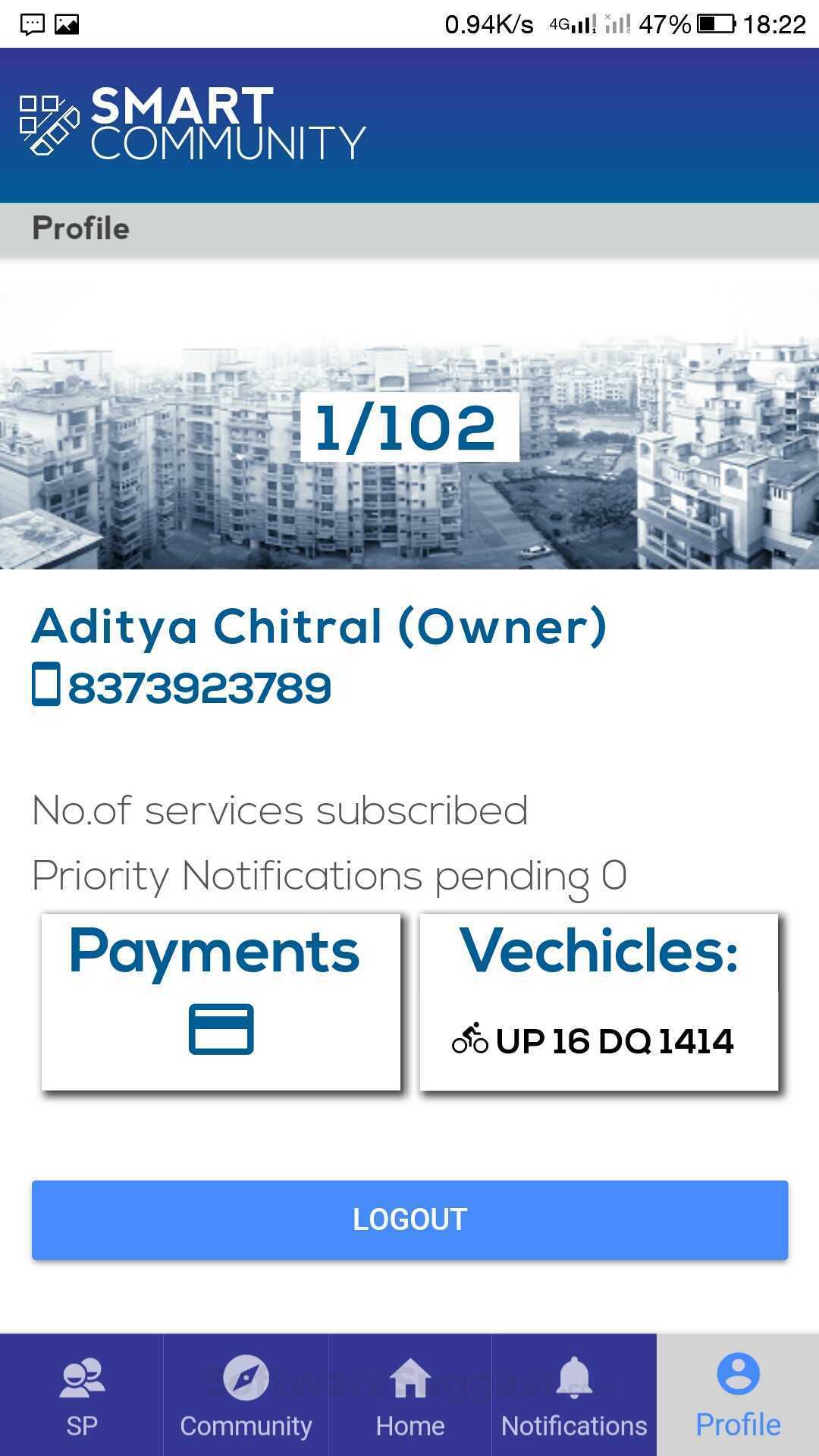Open the Home tab

409,1395
